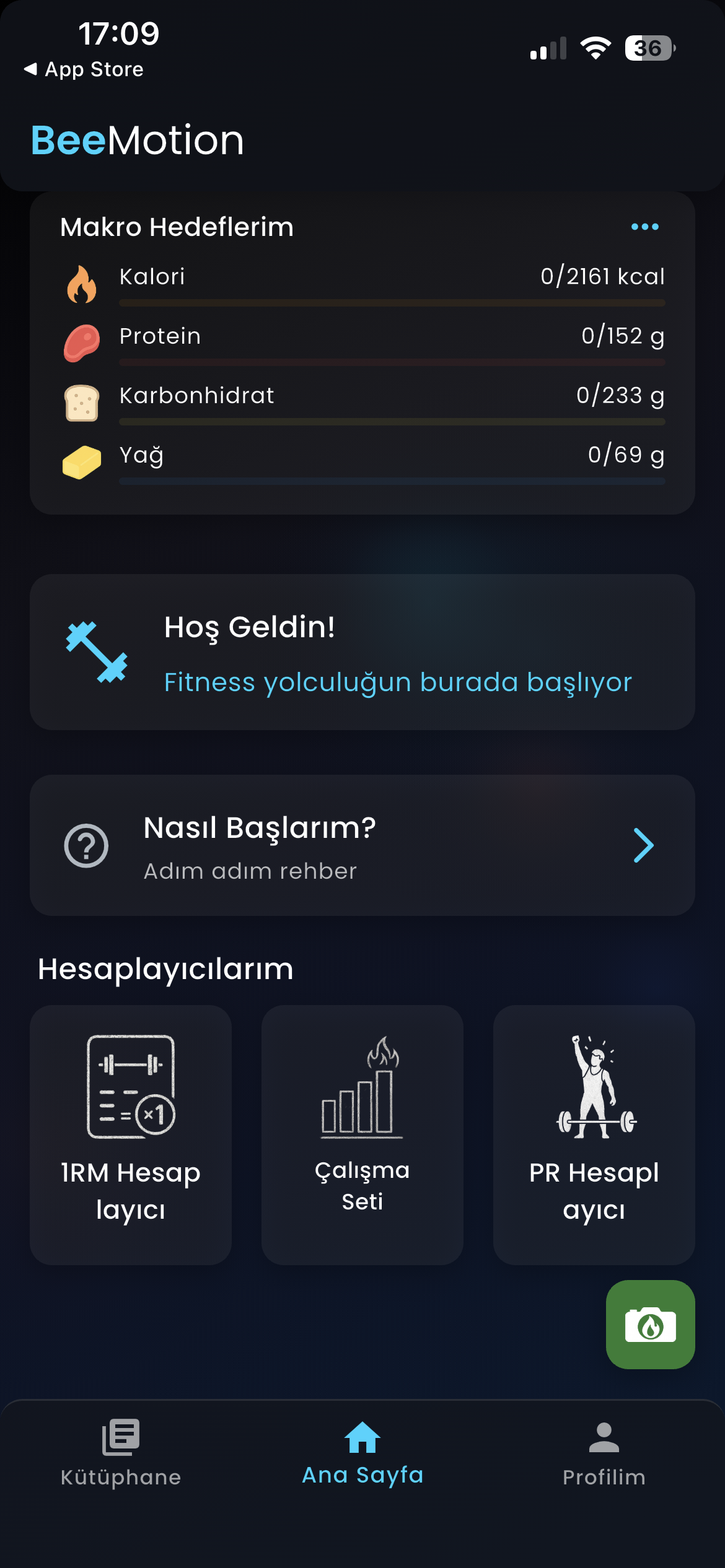
Task: Open the three-dot menu on Makro Hedeflerim
Action: click(644, 227)
